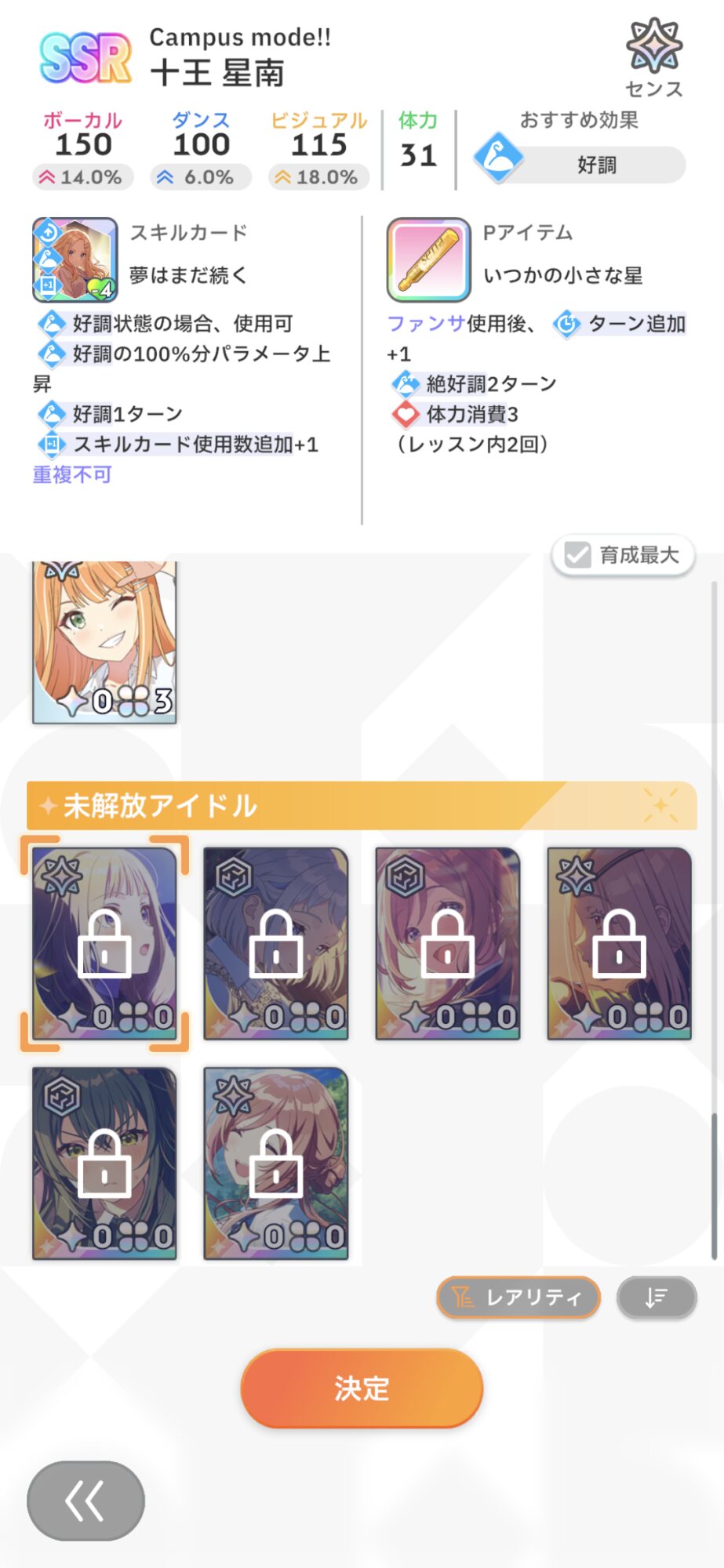
Task: Select the locked blonde idol with purple eyes
Action: click(104, 943)
